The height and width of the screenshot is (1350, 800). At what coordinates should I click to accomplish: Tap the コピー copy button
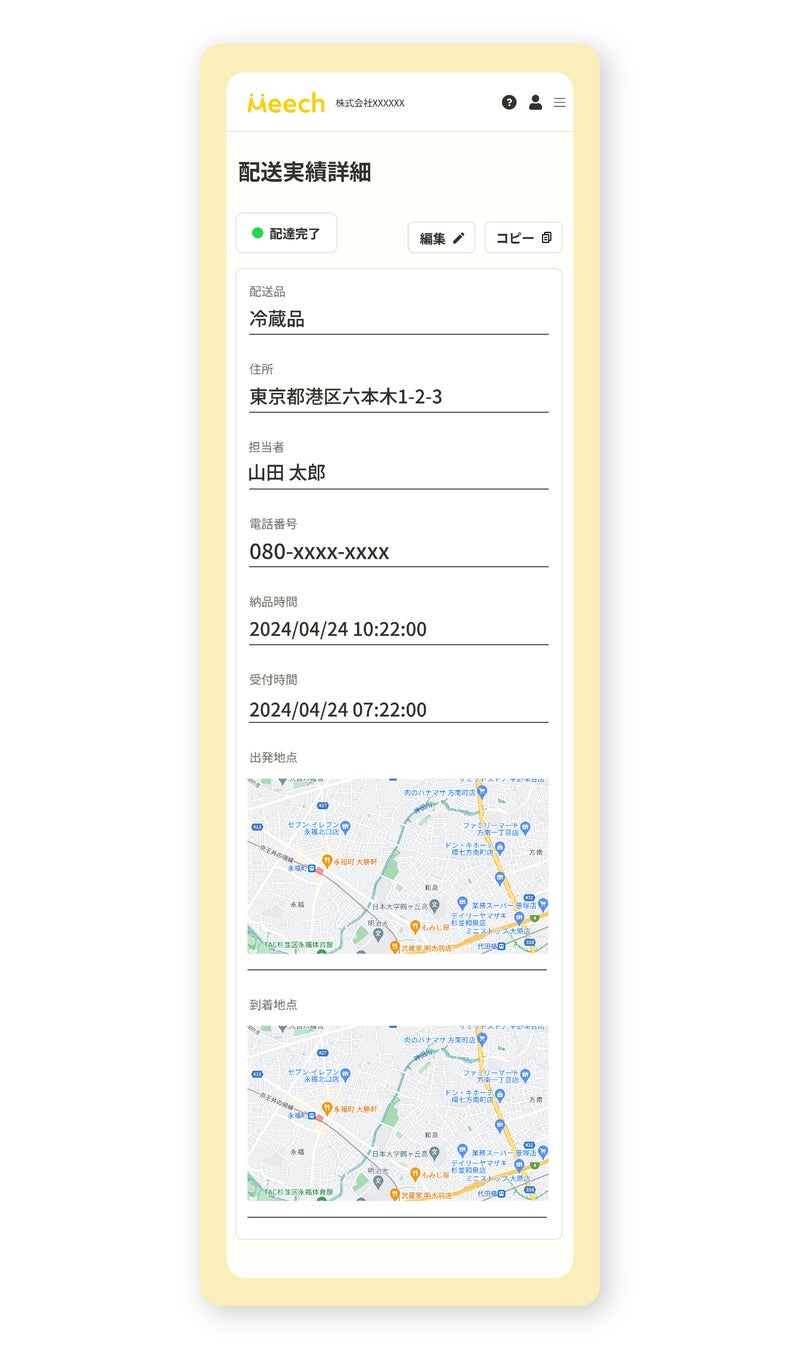point(524,238)
